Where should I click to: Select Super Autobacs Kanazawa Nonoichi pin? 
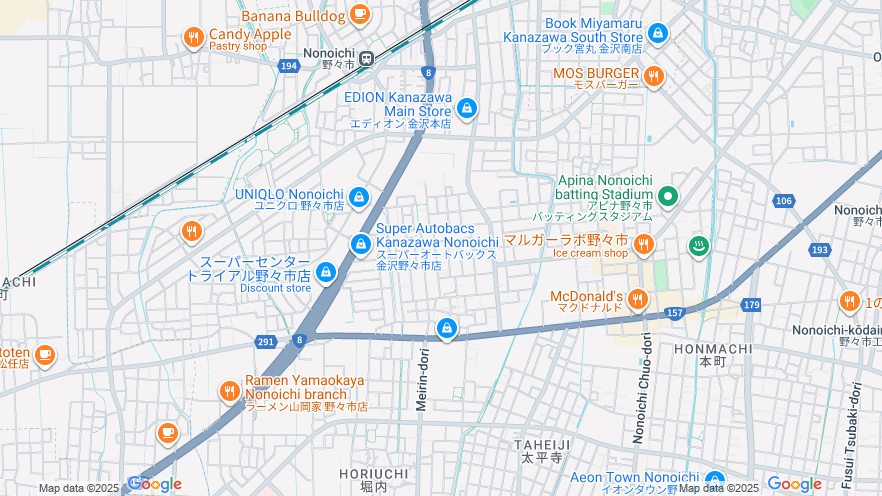[x=361, y=243]
